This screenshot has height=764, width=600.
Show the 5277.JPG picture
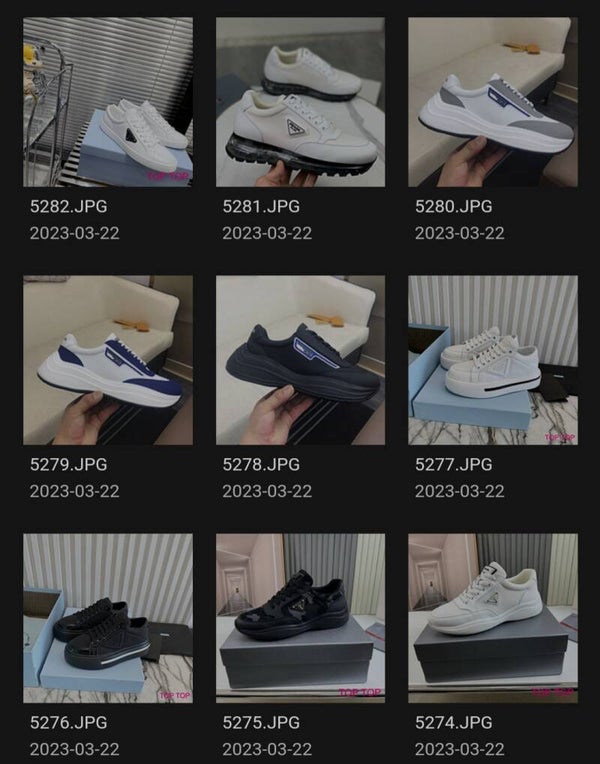(x=492, y=360)
